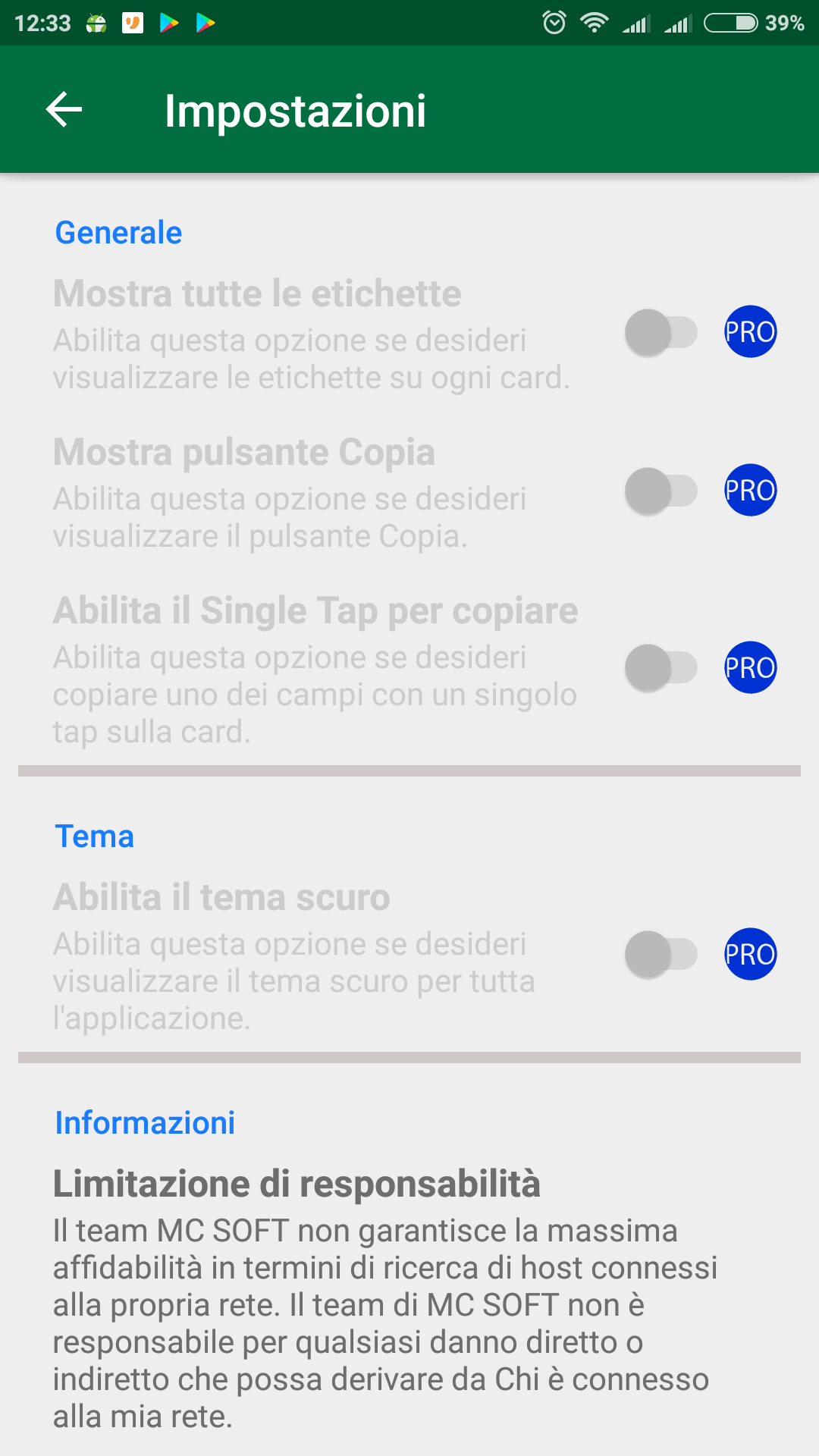Viewport: 819px width, 1456px height.
Task: Toggle the Mostra pulsante Copia switch
Action: click(661, 491)
